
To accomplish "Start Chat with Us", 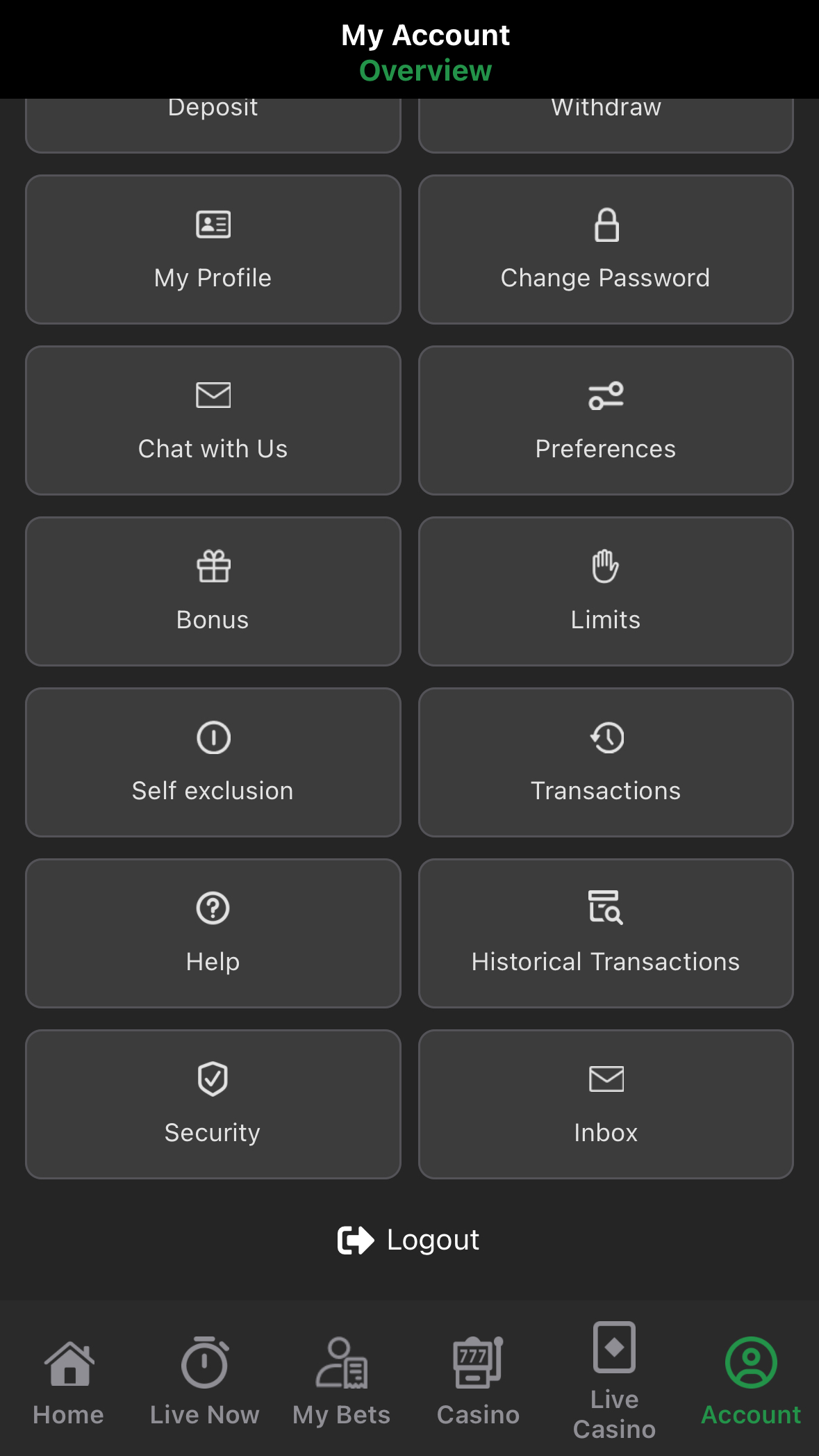I will click(213, 420).
